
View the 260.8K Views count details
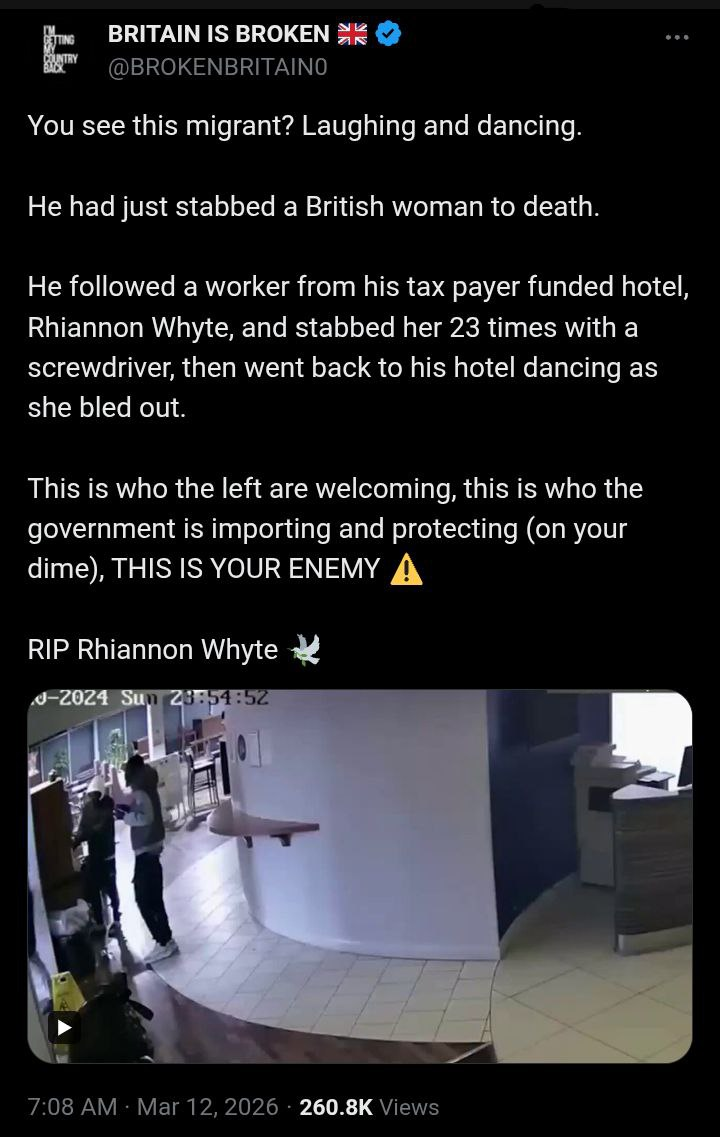(x=369, y=1107)
